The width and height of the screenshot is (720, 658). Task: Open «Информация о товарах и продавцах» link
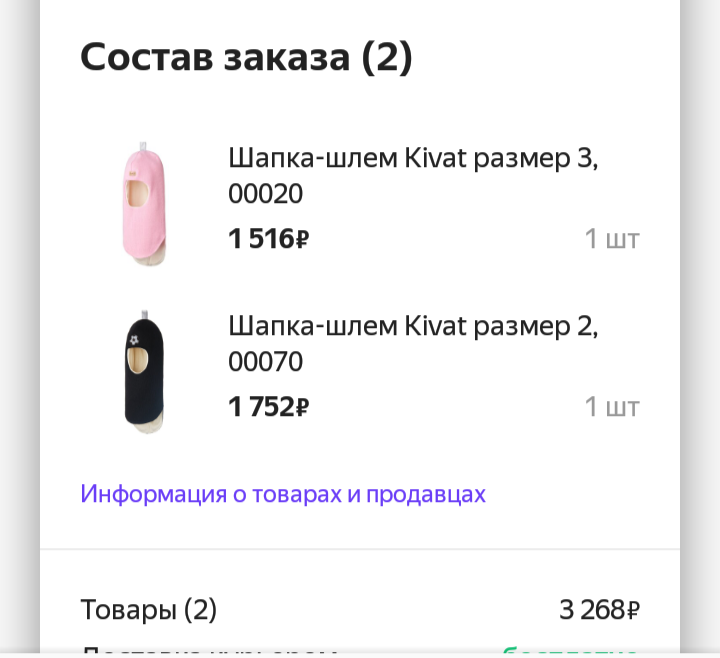[x=283, y=494]
